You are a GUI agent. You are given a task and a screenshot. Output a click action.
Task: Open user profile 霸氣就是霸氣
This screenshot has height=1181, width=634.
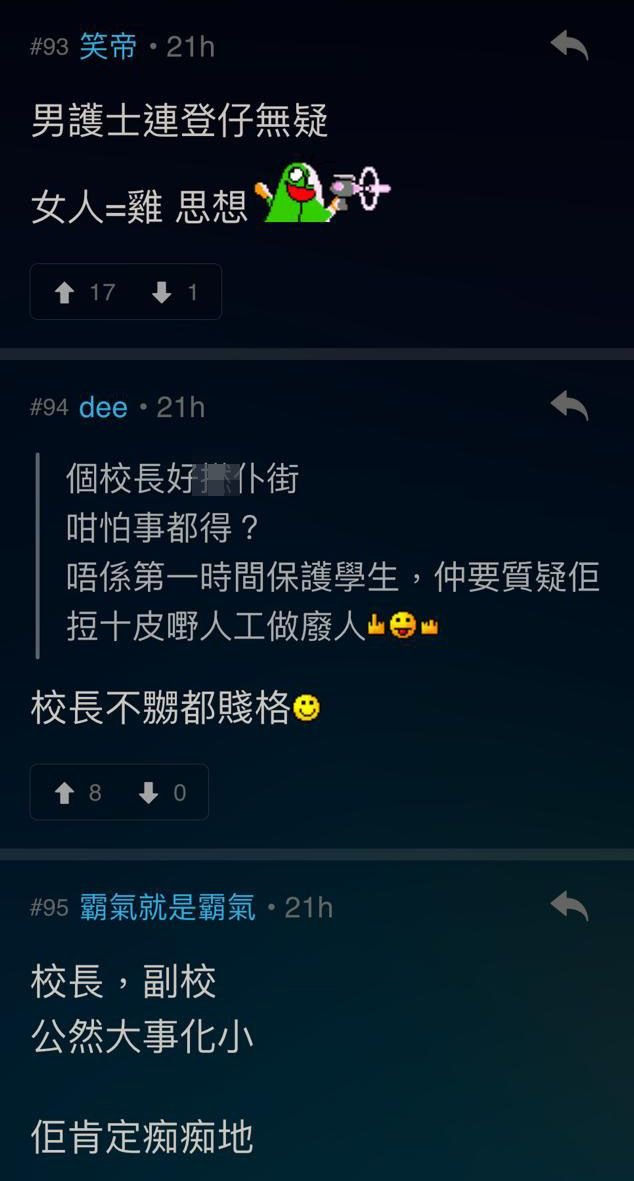[x=167, y=907]
